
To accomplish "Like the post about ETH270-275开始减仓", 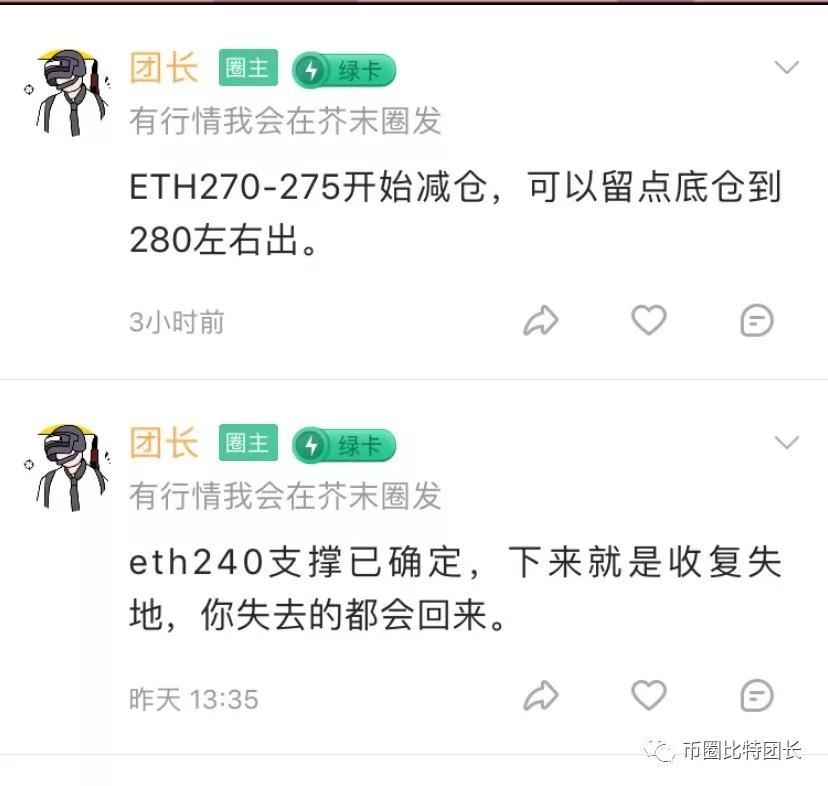I will point(649,320).
